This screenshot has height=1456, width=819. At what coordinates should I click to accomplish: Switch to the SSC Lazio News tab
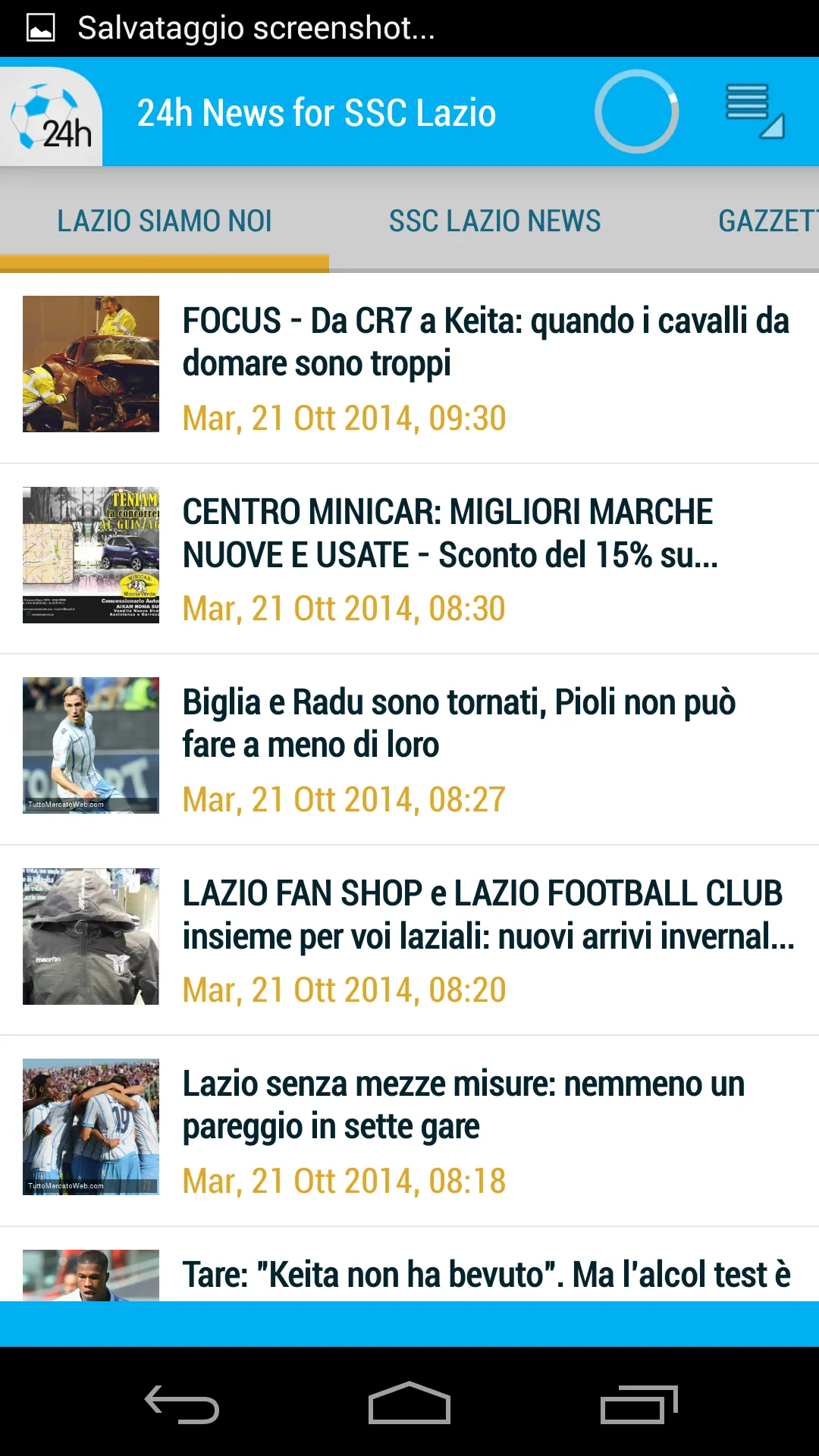point(494,221)
